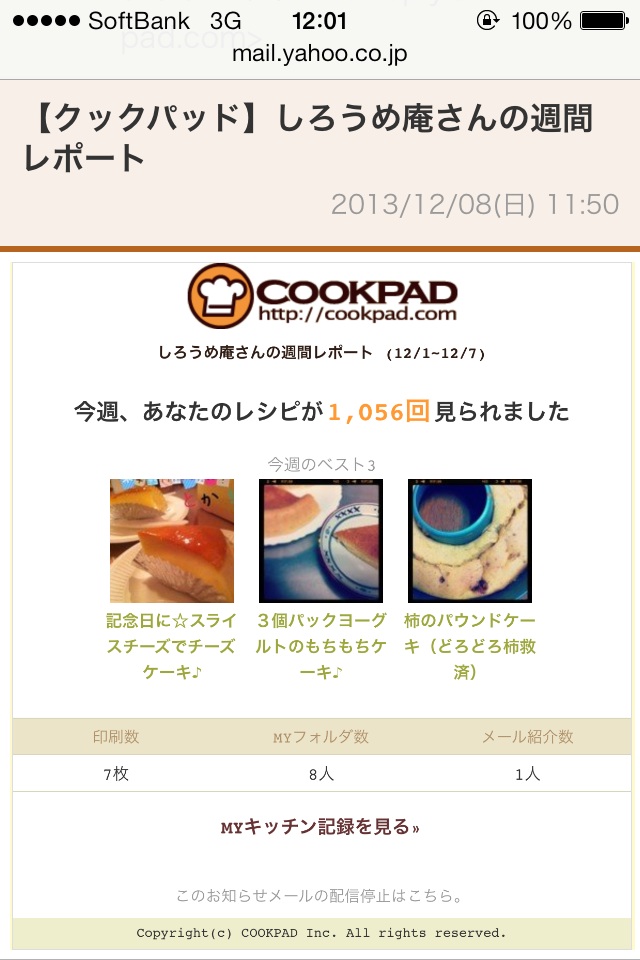Open the yogurt mochi cake photo
This screenshot has width=640, height=960.
click(320, 540)
